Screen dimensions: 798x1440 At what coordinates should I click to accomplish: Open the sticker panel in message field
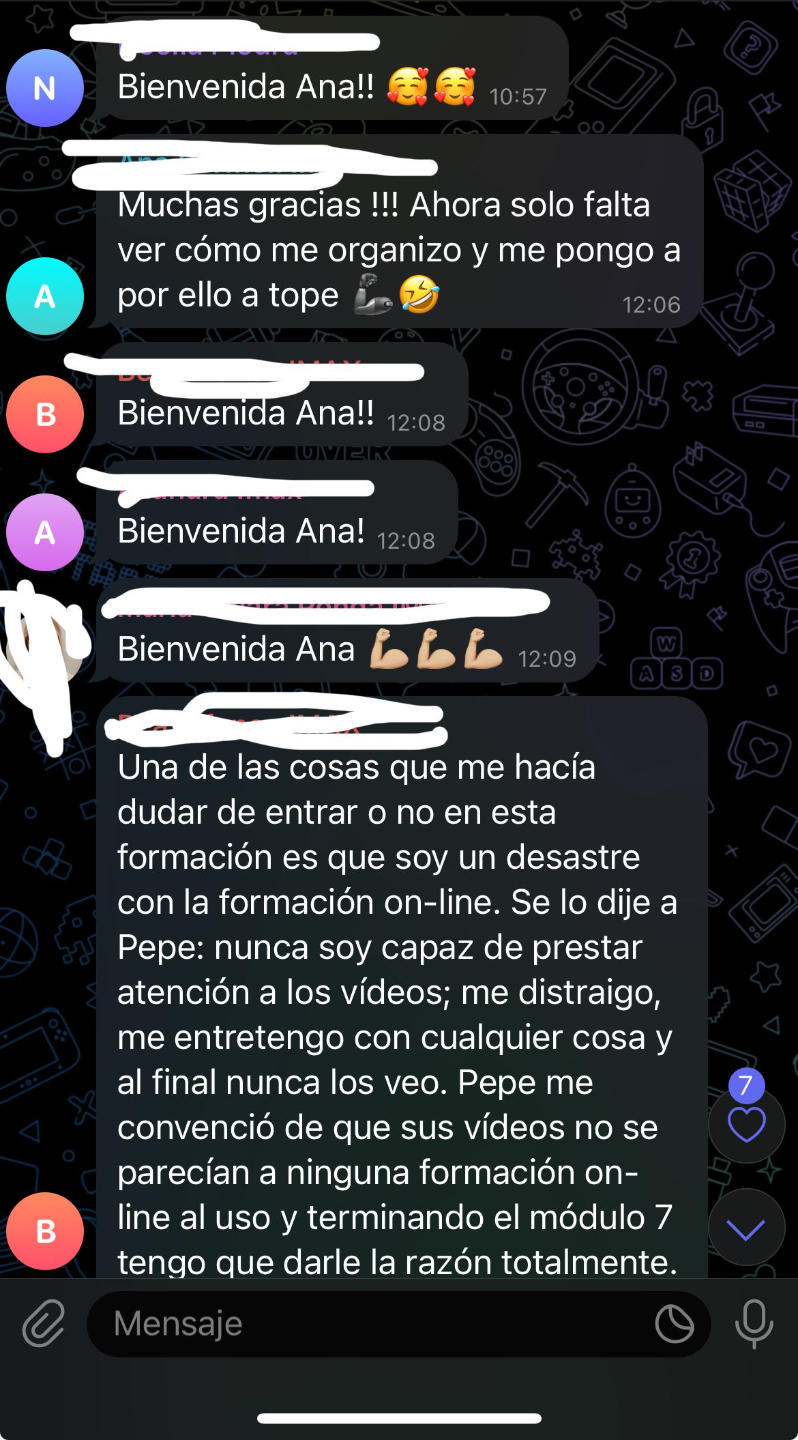[x=674, y=1325]
